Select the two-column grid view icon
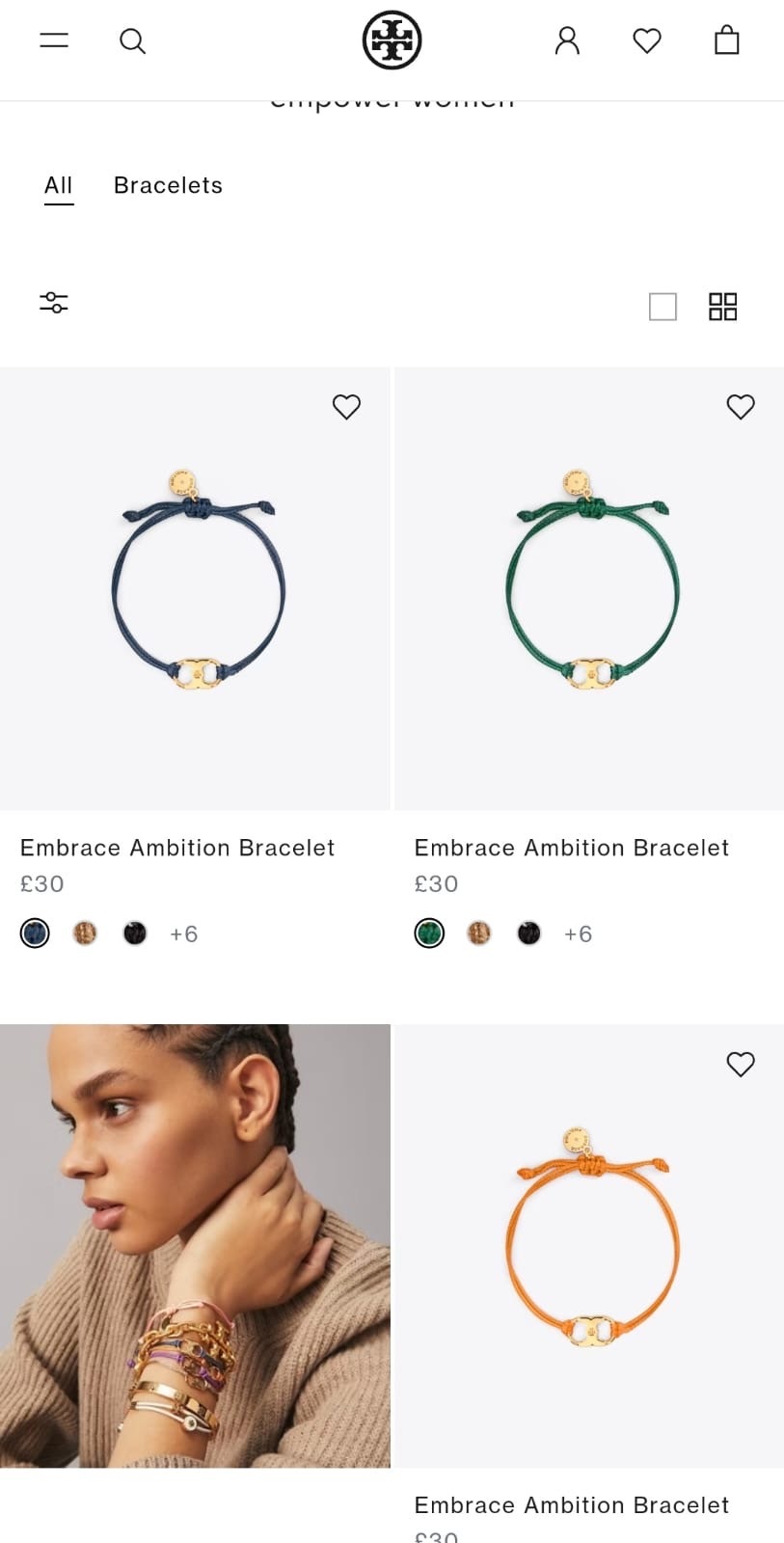Viewport: 784px width, 1543px height. click(722, 306)
